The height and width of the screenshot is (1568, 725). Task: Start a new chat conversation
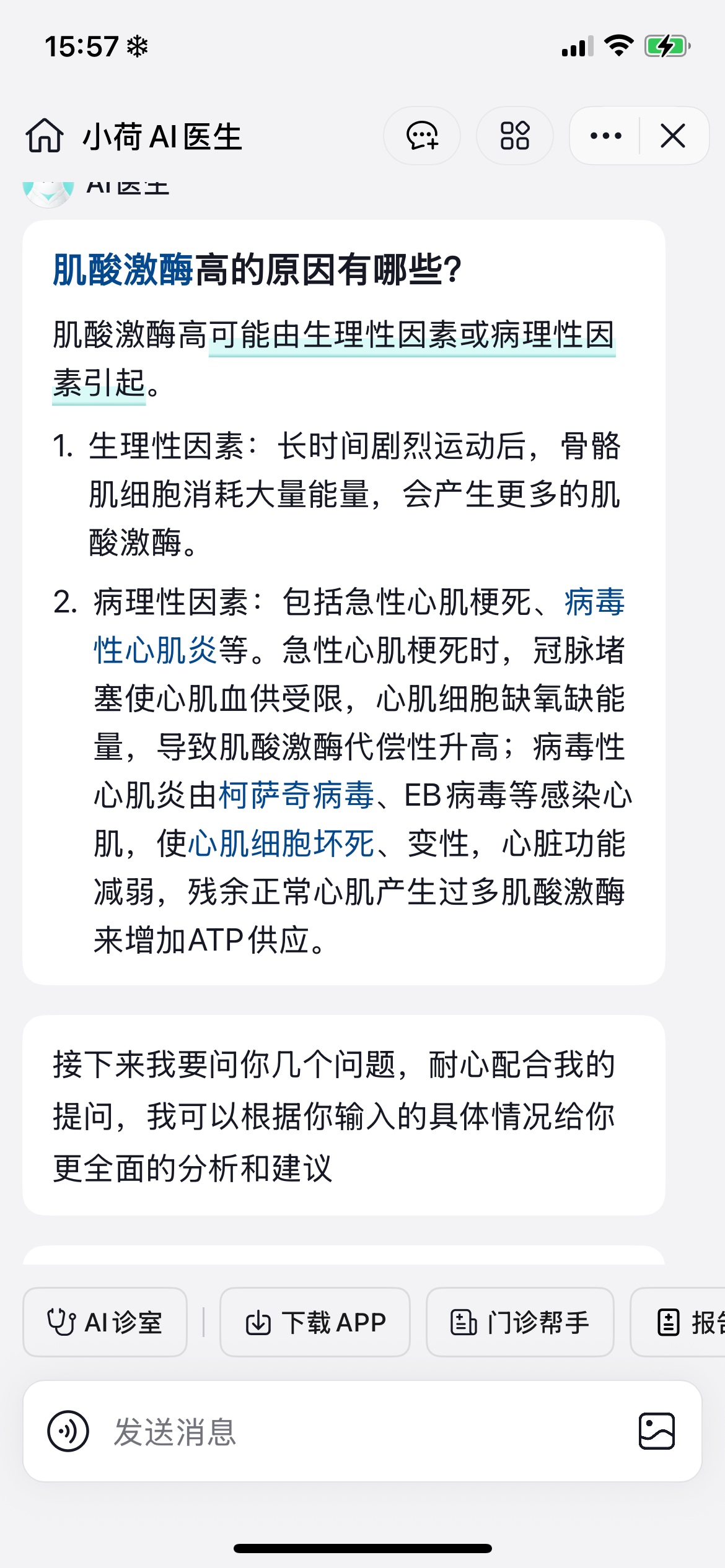422,136
